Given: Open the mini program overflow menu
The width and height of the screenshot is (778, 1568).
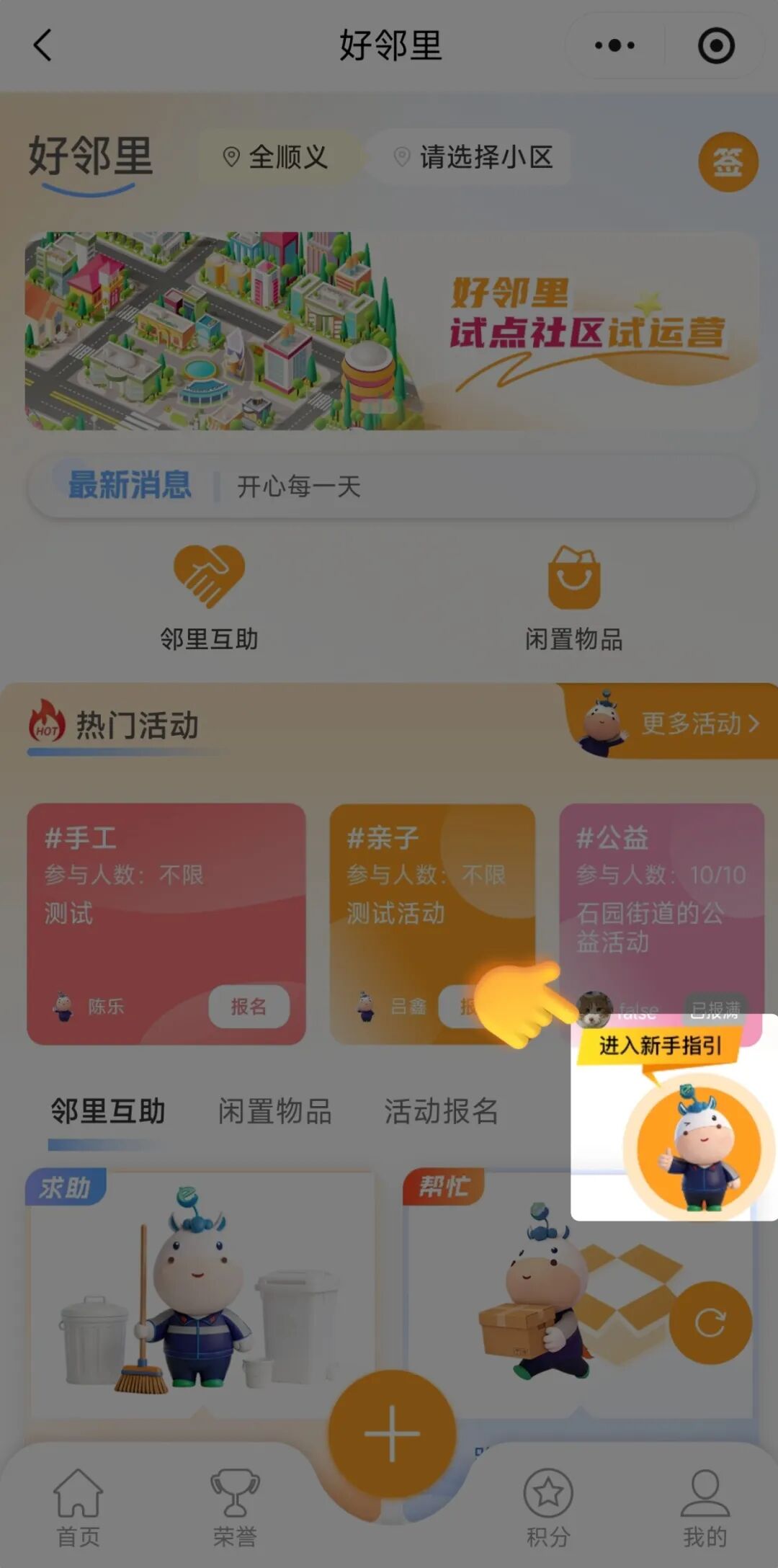Looking at the screenshot, I should (x=614, y=45).
